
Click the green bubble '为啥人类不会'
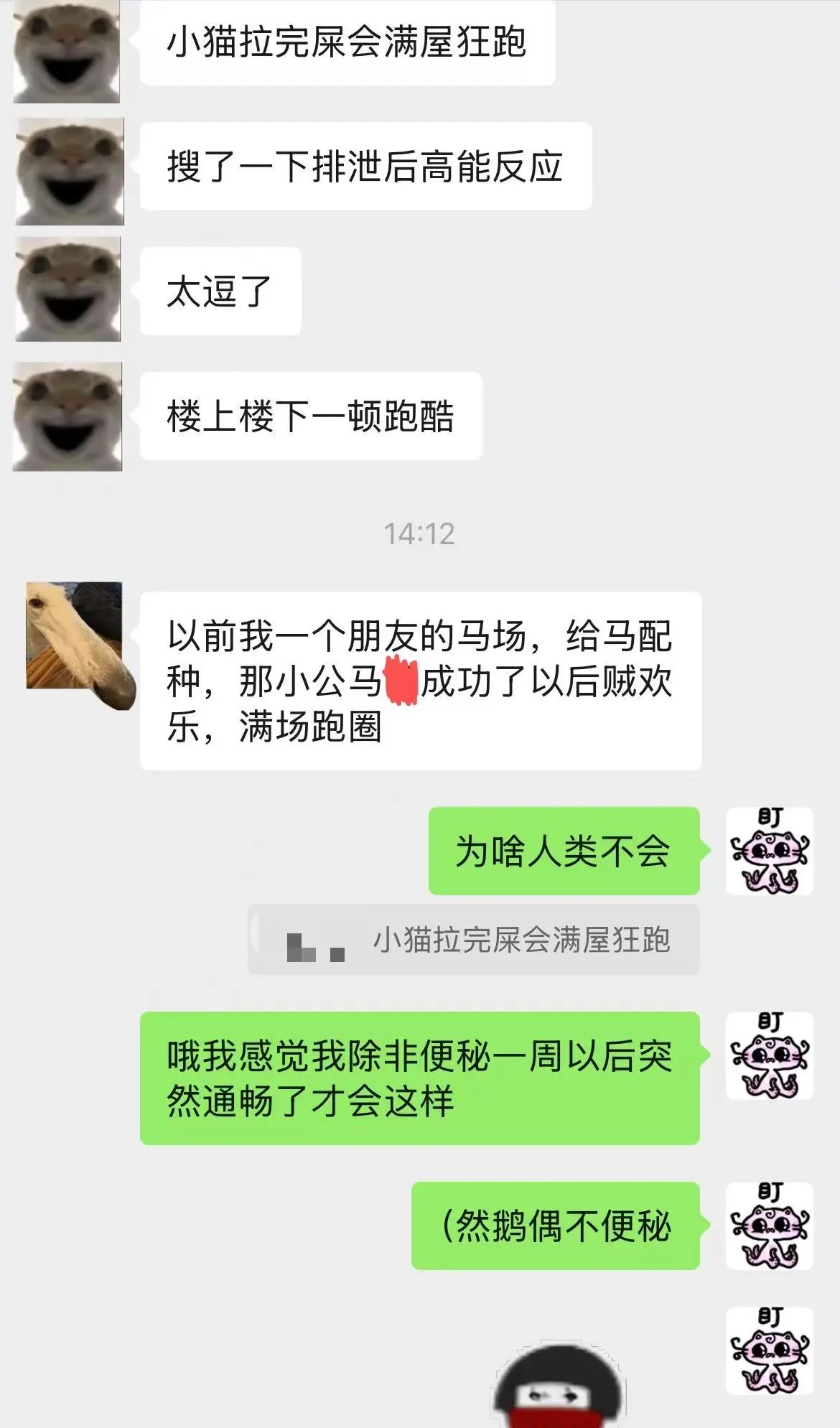click(564, 851)
